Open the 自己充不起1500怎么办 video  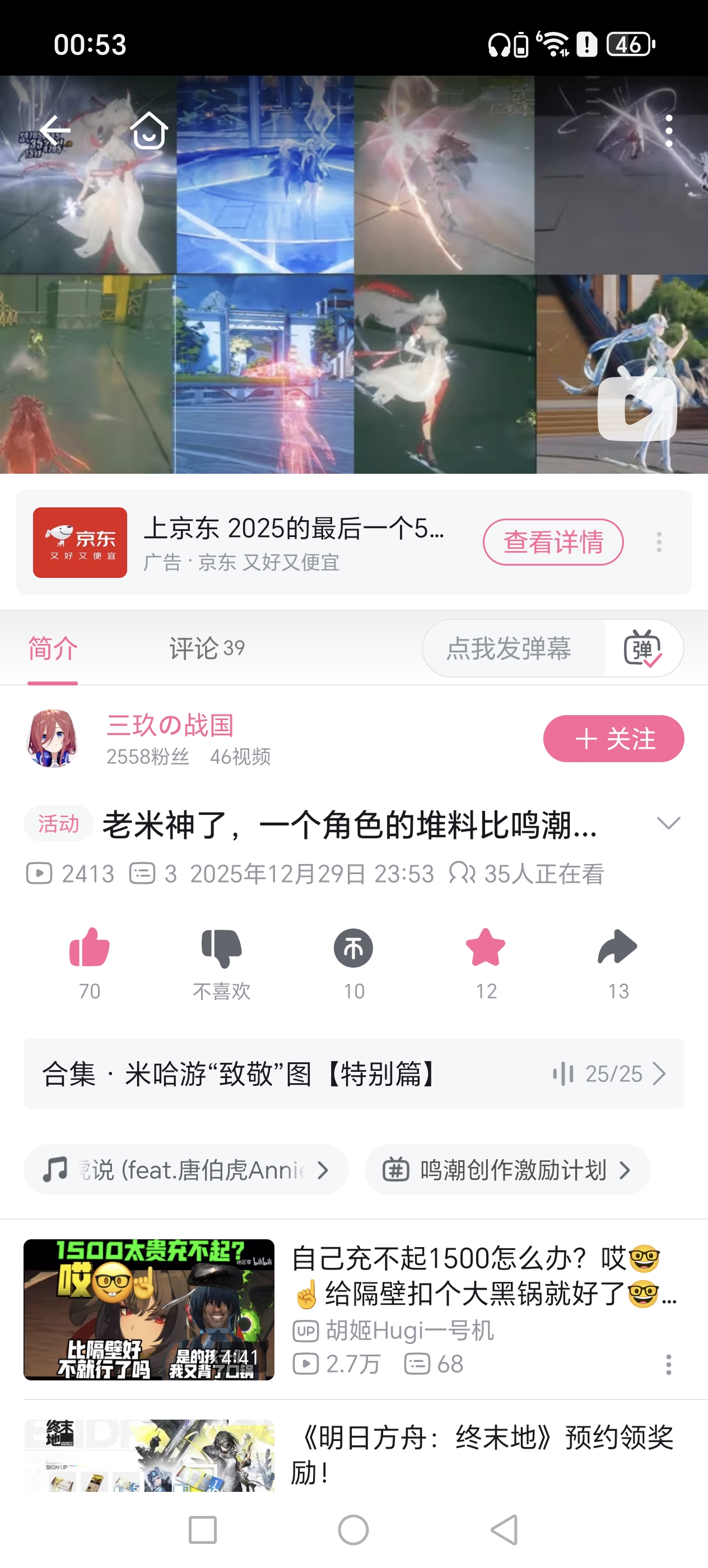pos(483,1276)
